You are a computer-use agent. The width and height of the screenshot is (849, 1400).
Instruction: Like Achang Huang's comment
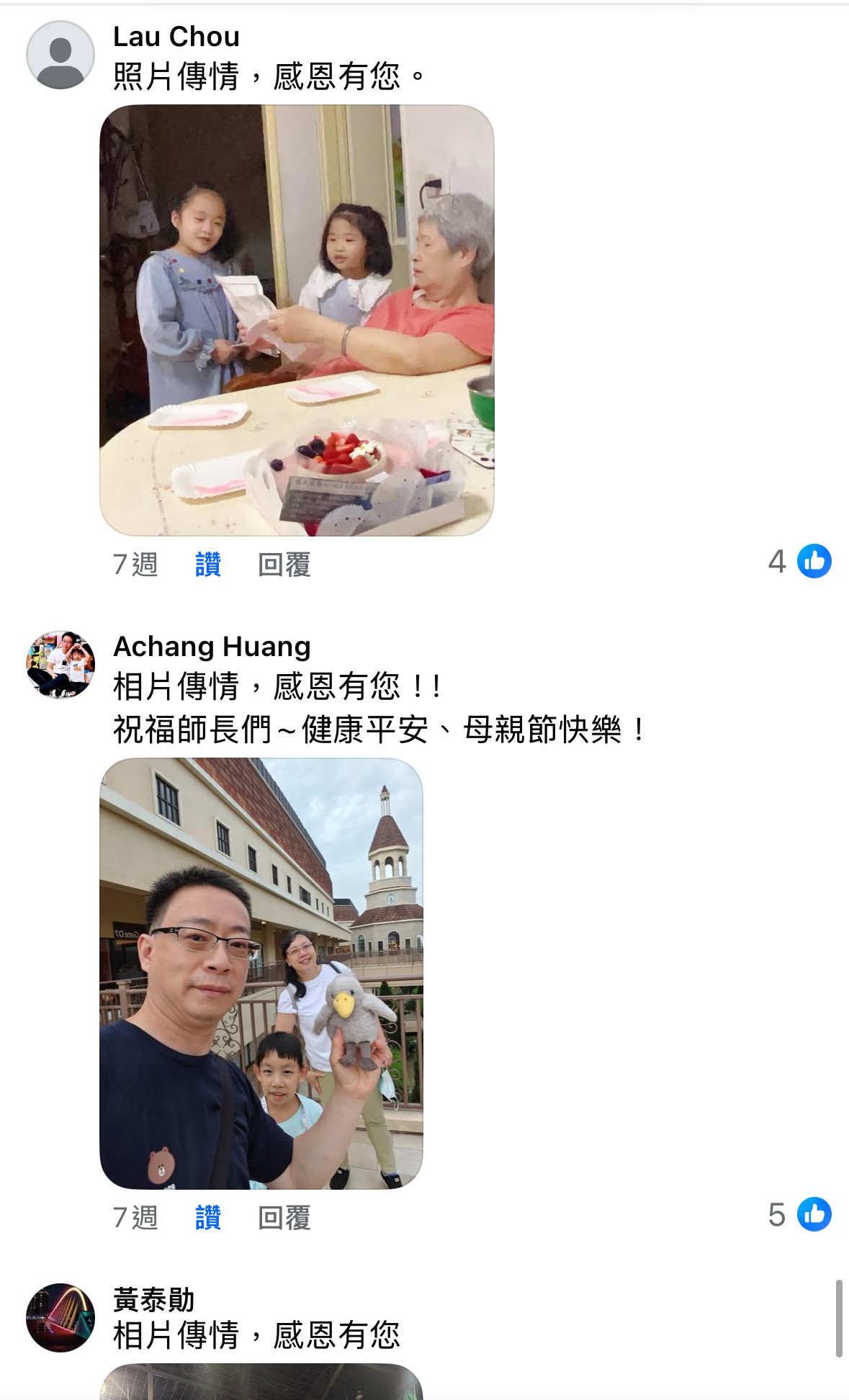(208, 1218)
